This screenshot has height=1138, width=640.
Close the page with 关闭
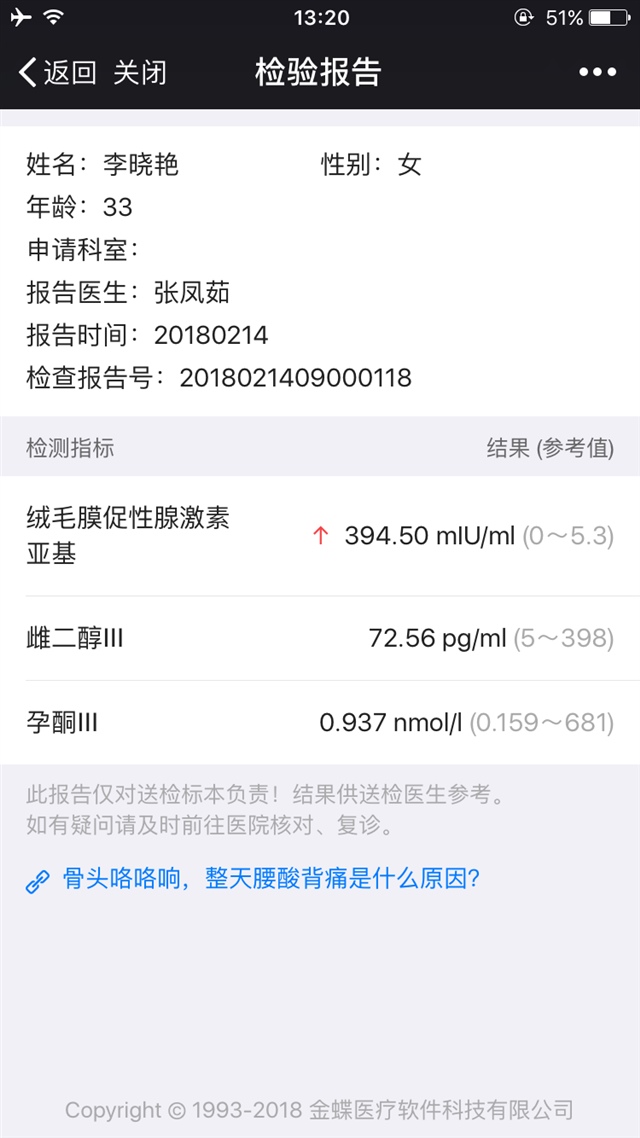coord(140,72)
